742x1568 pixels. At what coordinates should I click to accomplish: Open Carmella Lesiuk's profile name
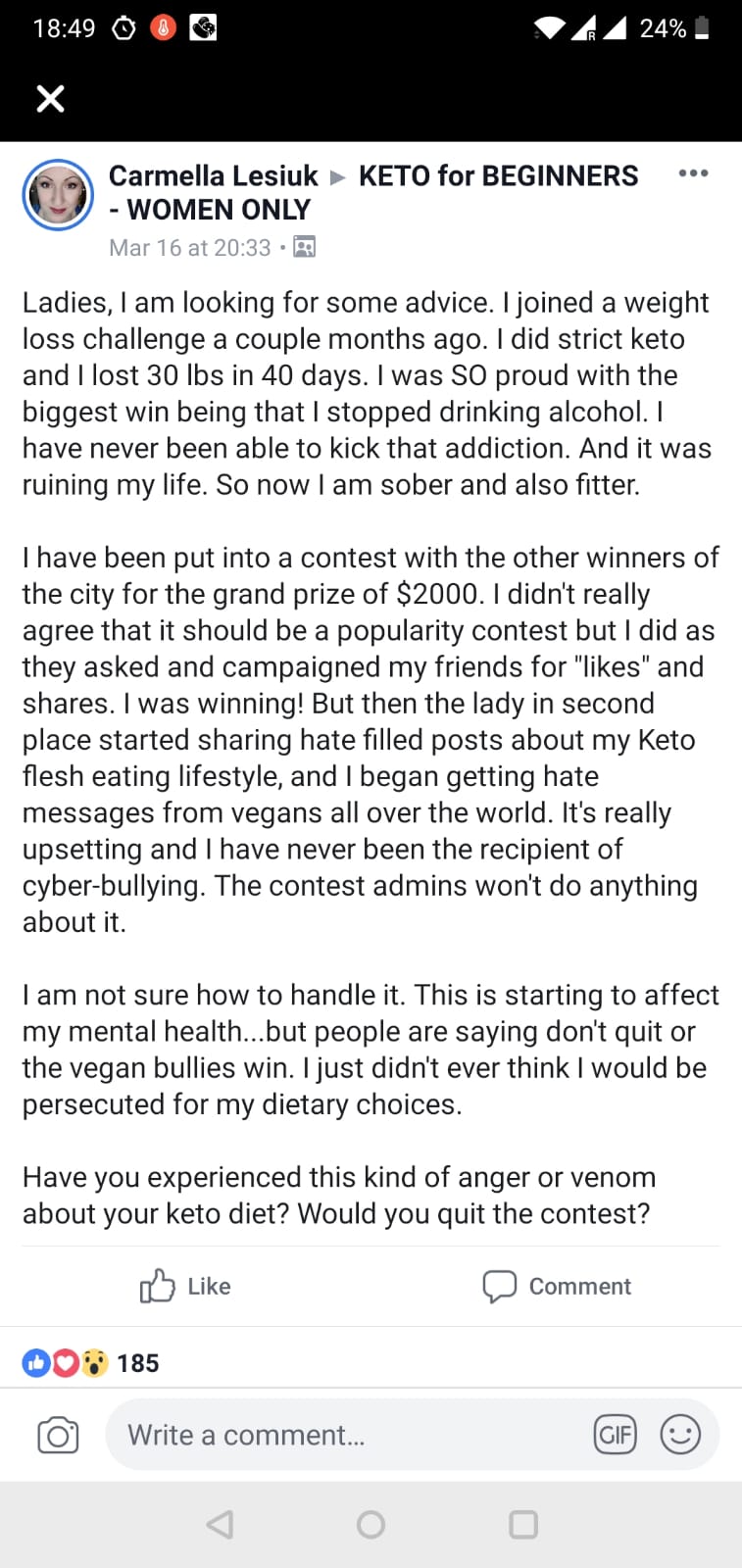coord(213,175)
